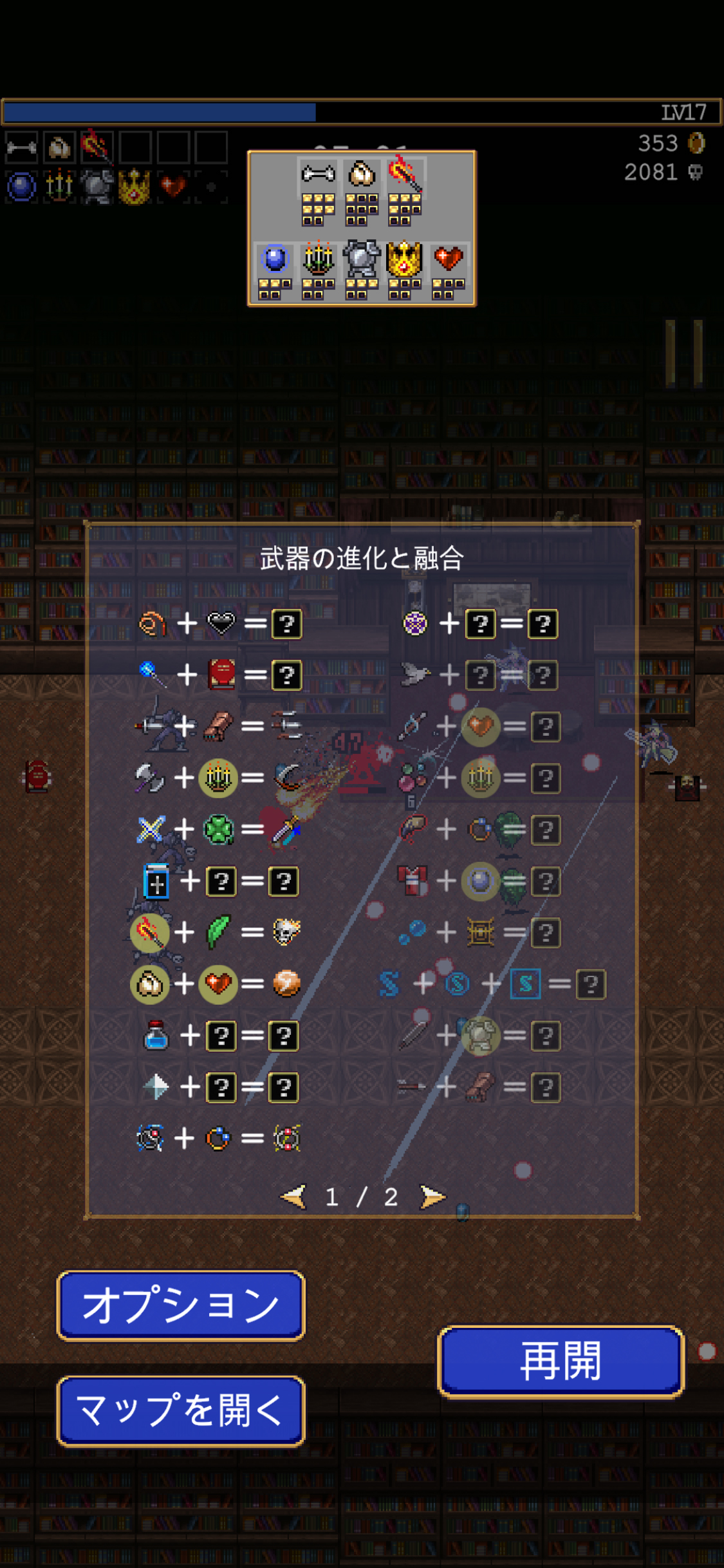Viewport: 724px width, 1568px height.
Task: Open the オプション menu
Action: 181,1305
